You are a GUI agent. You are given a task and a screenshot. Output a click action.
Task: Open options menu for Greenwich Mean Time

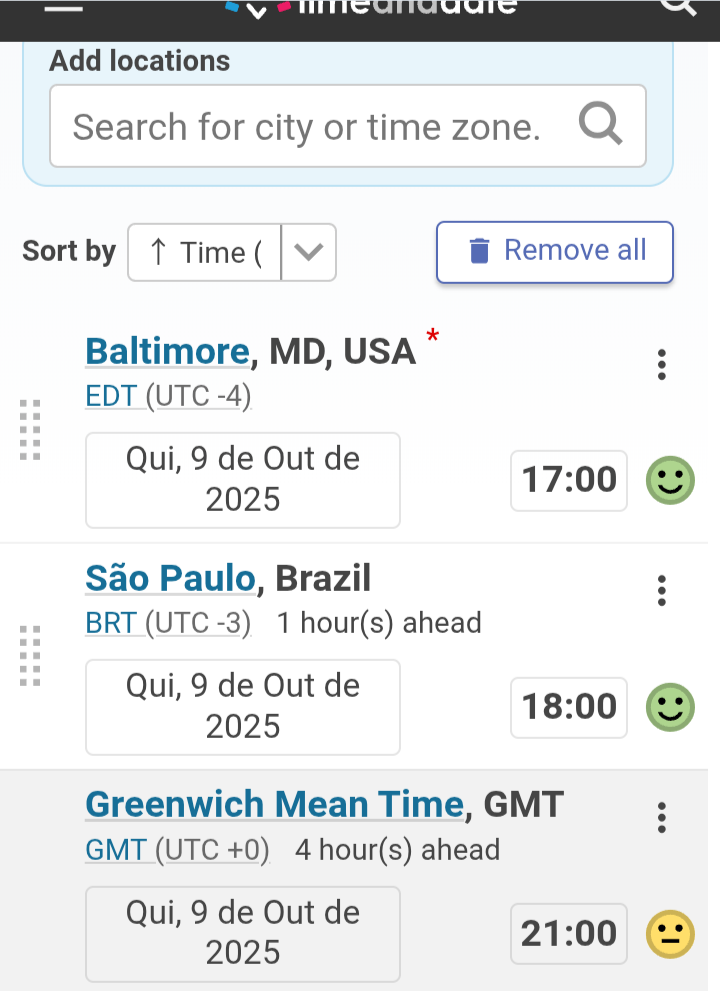point(661,818)
